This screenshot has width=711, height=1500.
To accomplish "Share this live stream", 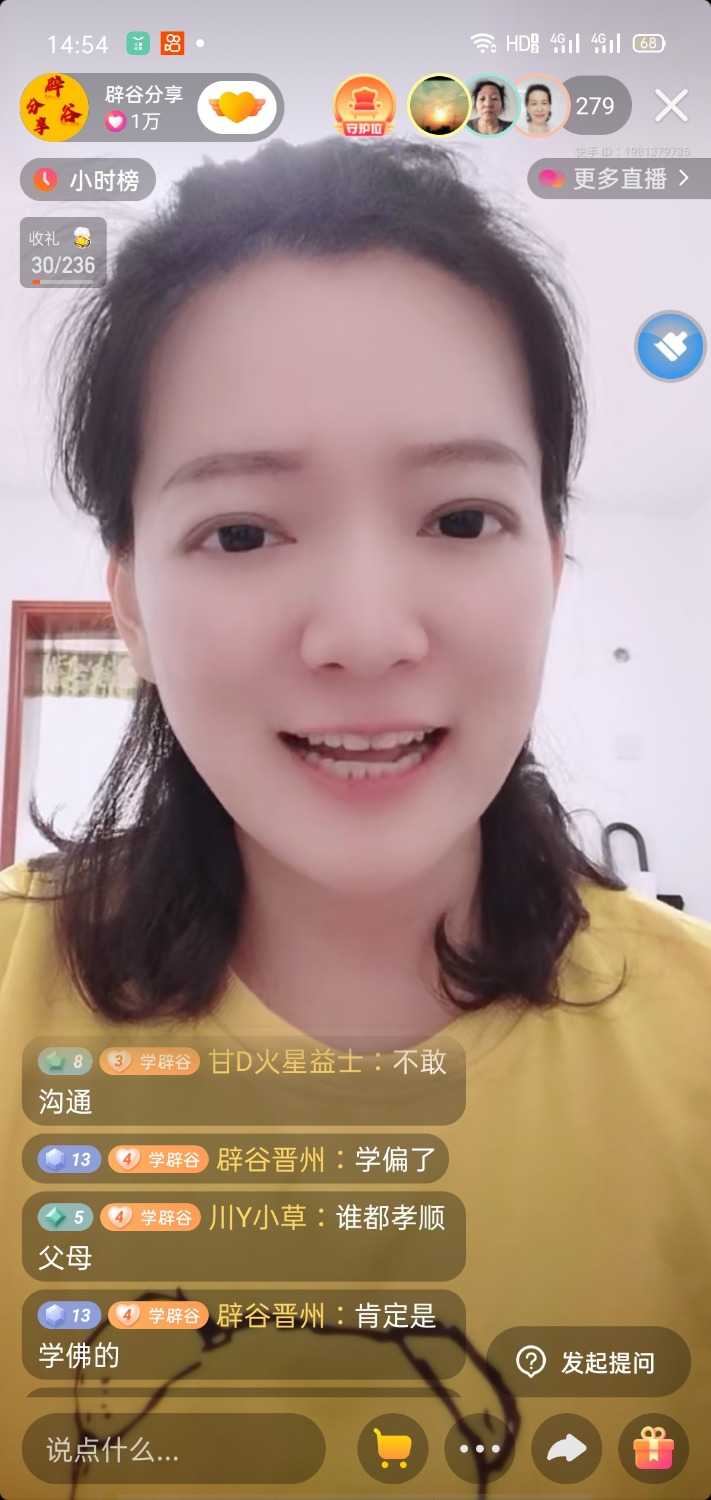I will coord(566,1448).
